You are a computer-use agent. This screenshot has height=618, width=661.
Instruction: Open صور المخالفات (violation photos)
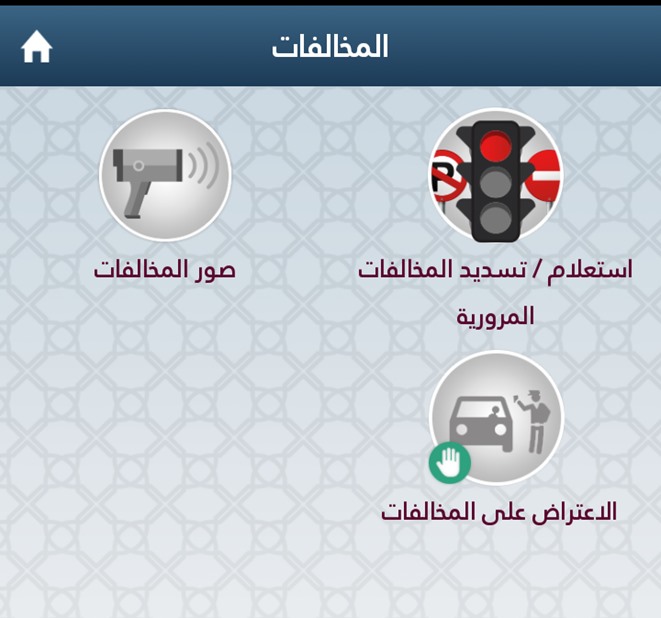click(x=165, y=175)
